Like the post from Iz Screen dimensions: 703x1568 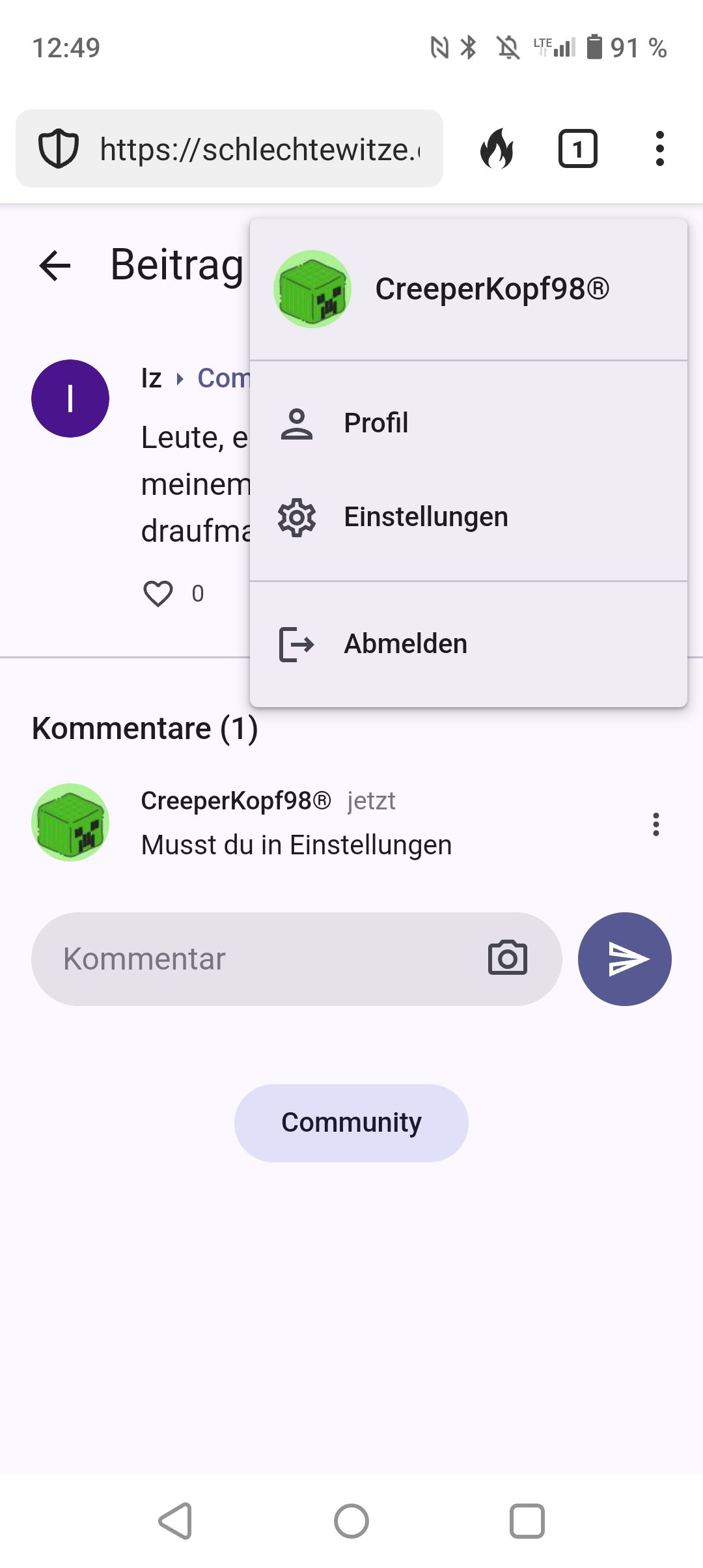158,594
